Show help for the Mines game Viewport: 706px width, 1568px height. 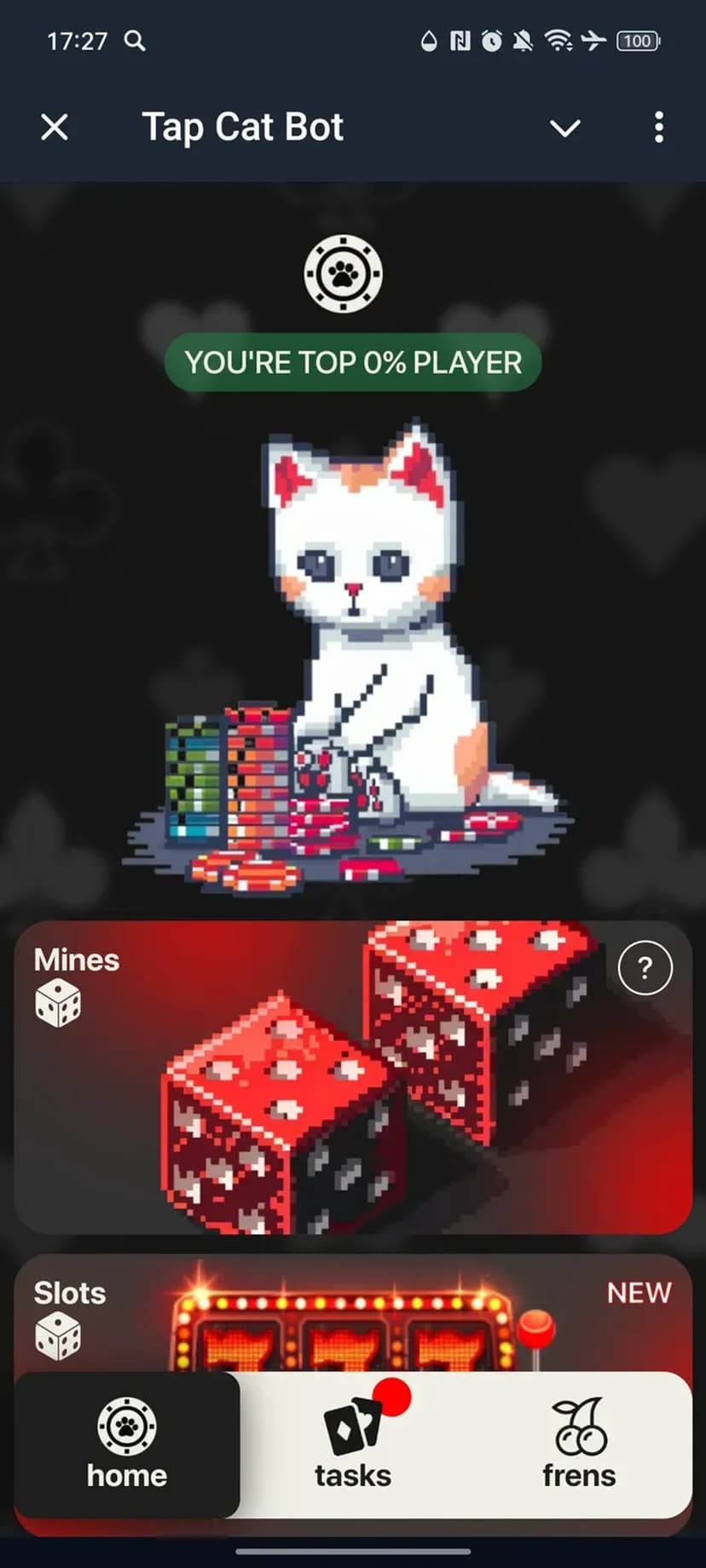click(x=645, y=968)
